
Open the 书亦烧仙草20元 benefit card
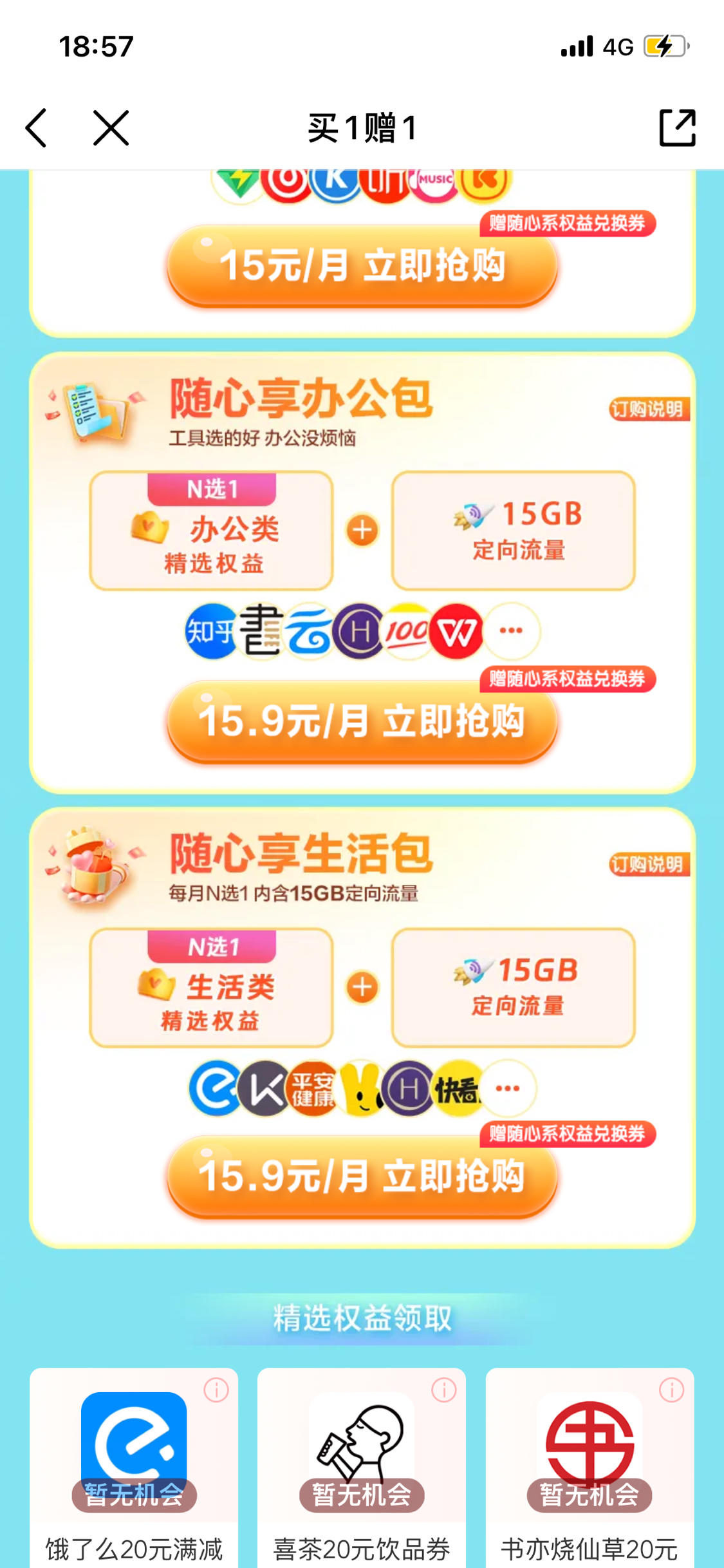tap(589, 1468)
